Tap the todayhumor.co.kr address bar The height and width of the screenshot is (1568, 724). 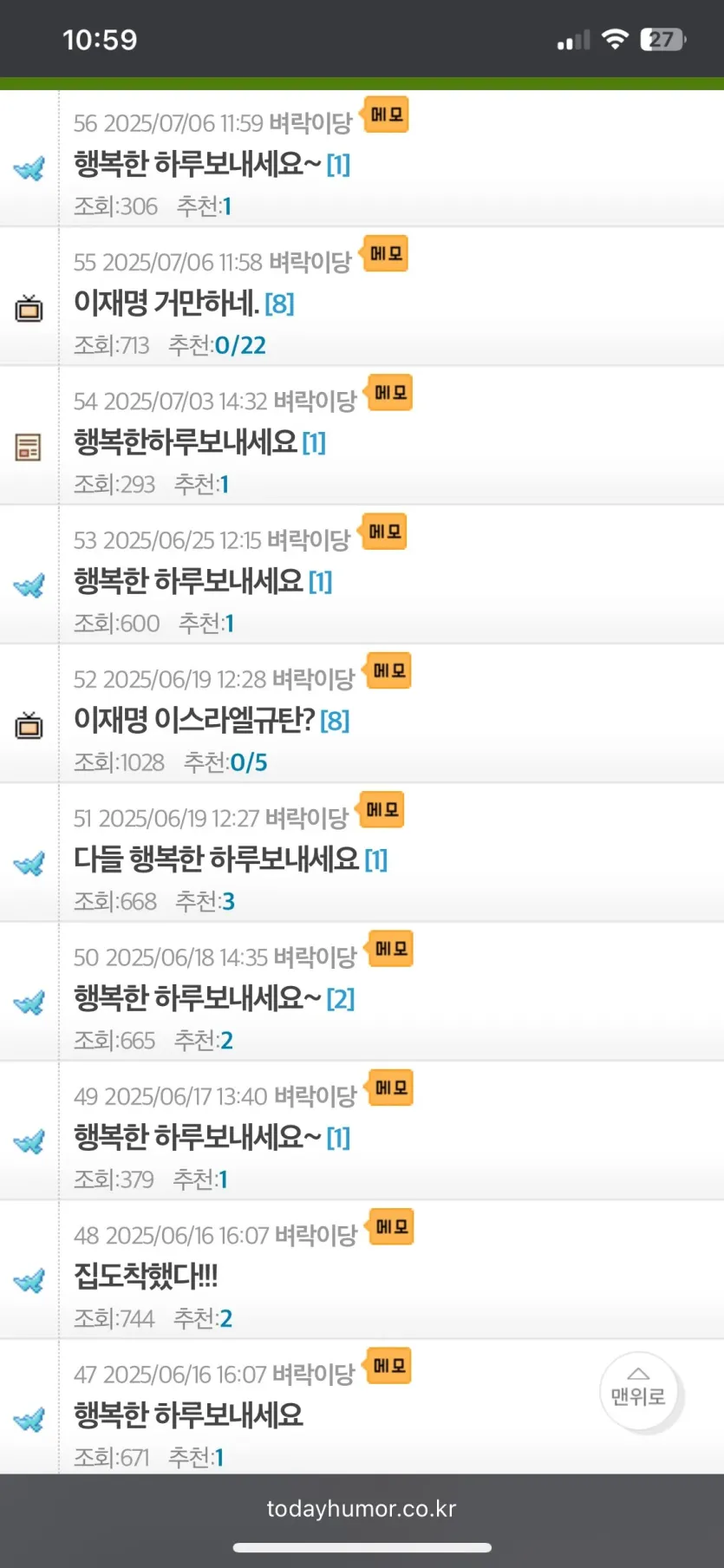coord(362,1509)
